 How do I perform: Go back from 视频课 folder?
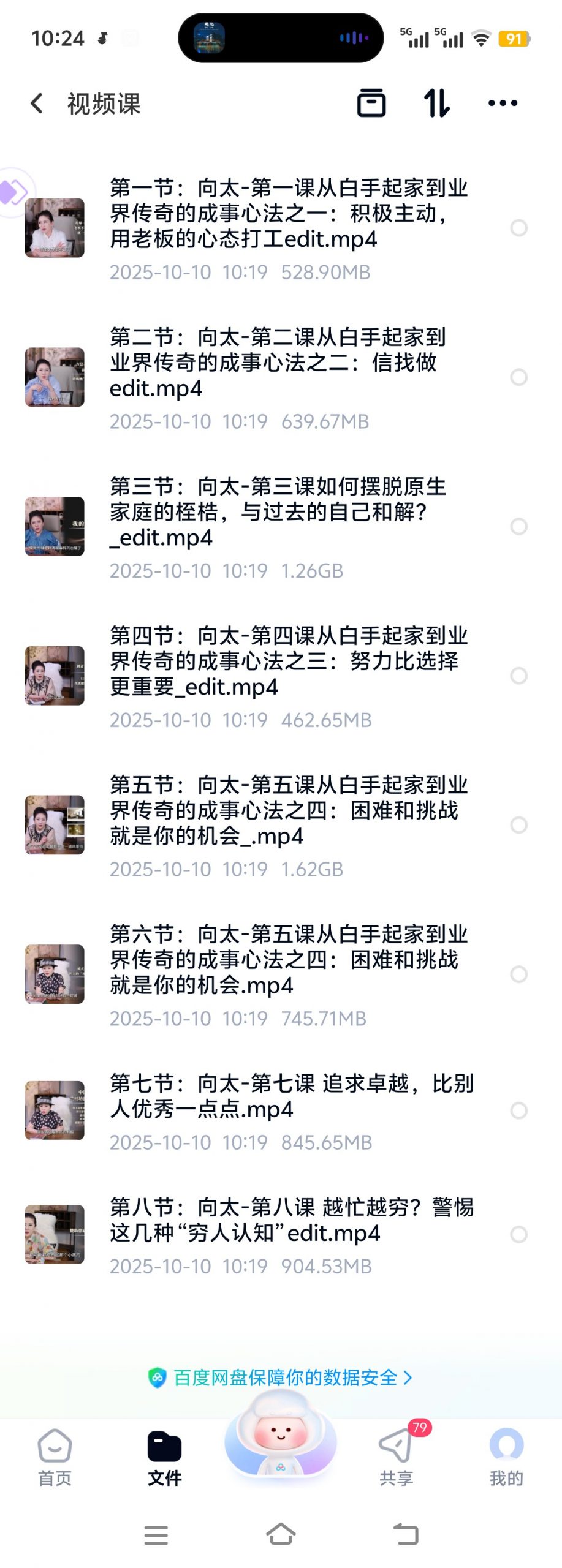point(37,104)
